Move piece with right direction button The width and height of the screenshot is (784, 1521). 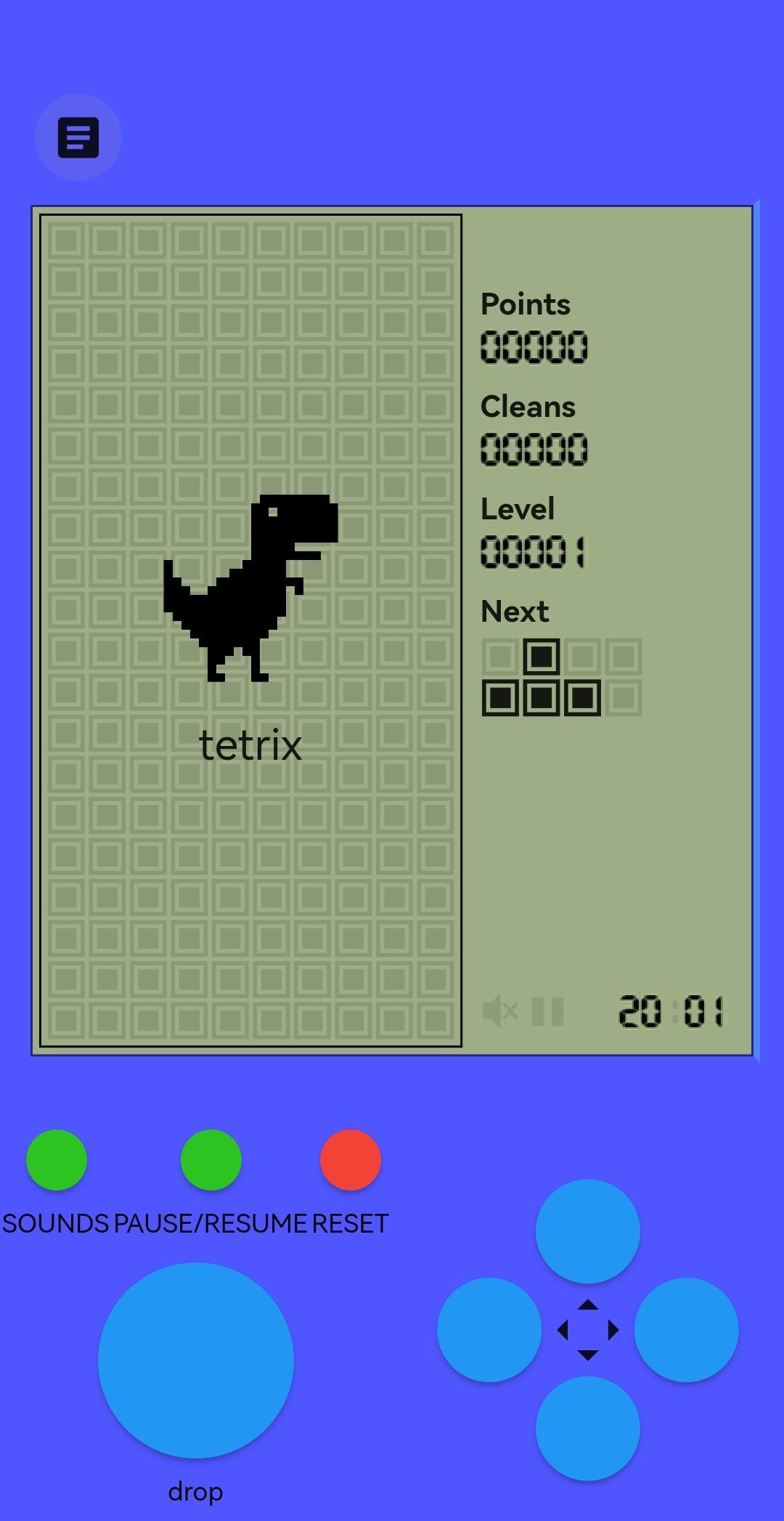tap(687, 1330)
